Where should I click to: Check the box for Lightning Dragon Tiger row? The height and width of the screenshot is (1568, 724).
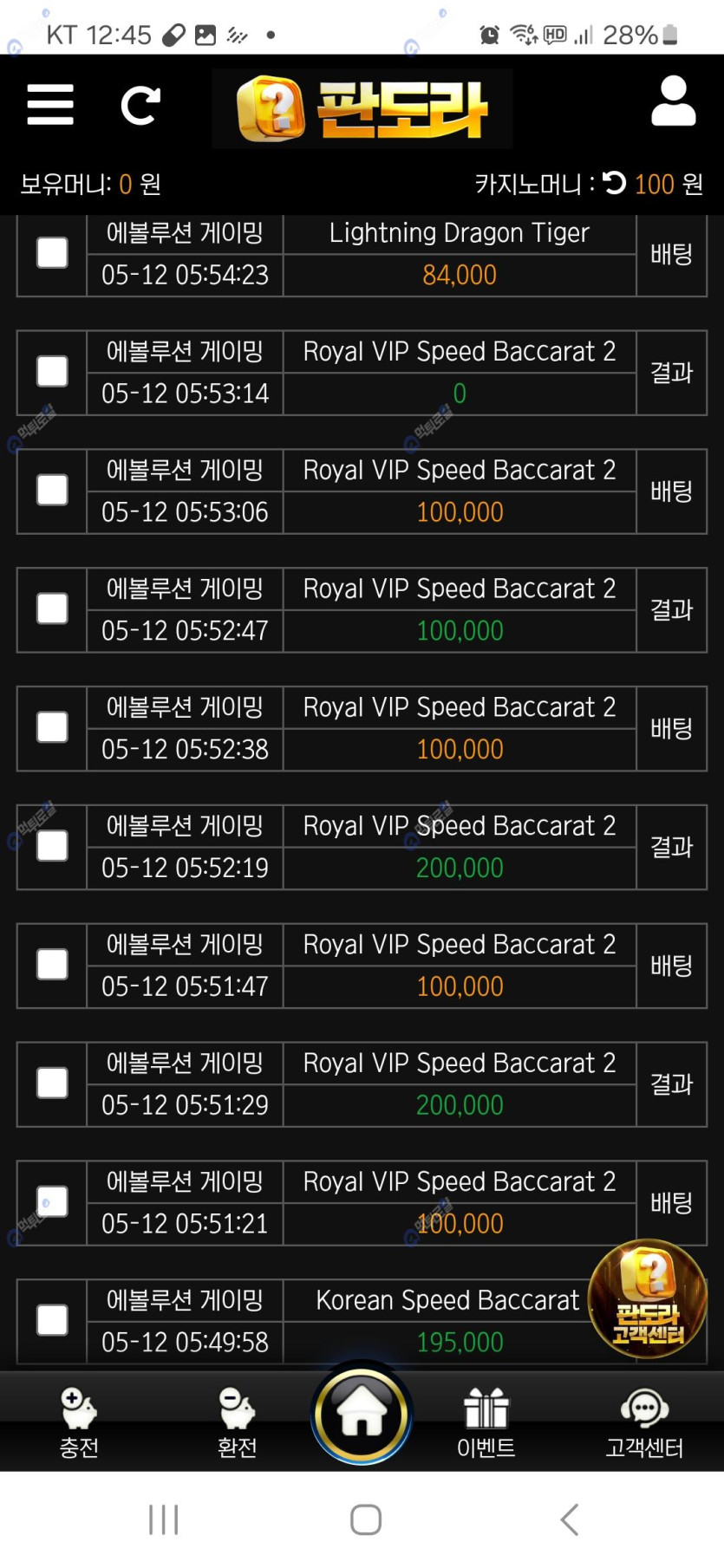tap(52, 253)
